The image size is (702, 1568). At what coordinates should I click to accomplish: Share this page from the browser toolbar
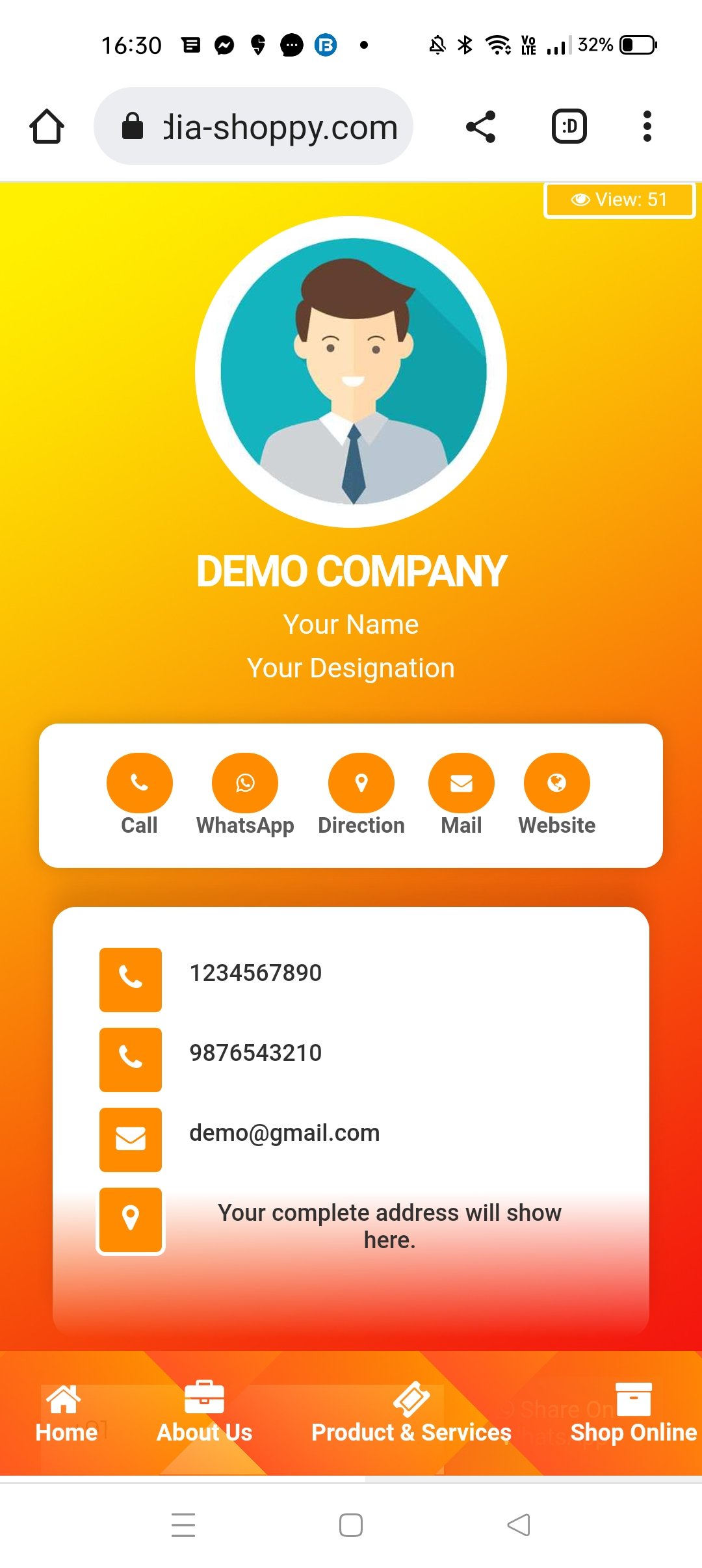481,126
